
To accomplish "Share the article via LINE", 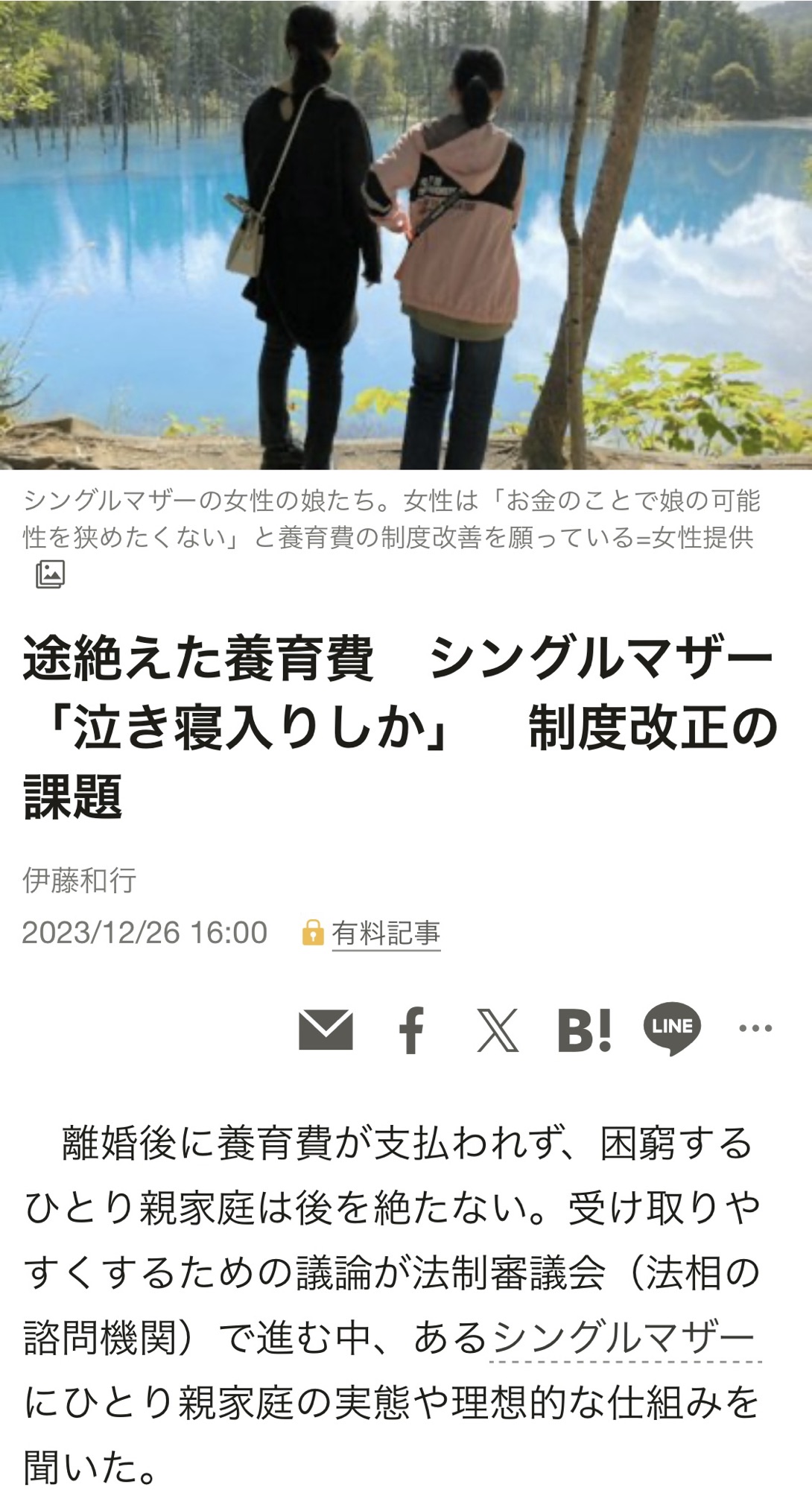I will coord(672,1028).
